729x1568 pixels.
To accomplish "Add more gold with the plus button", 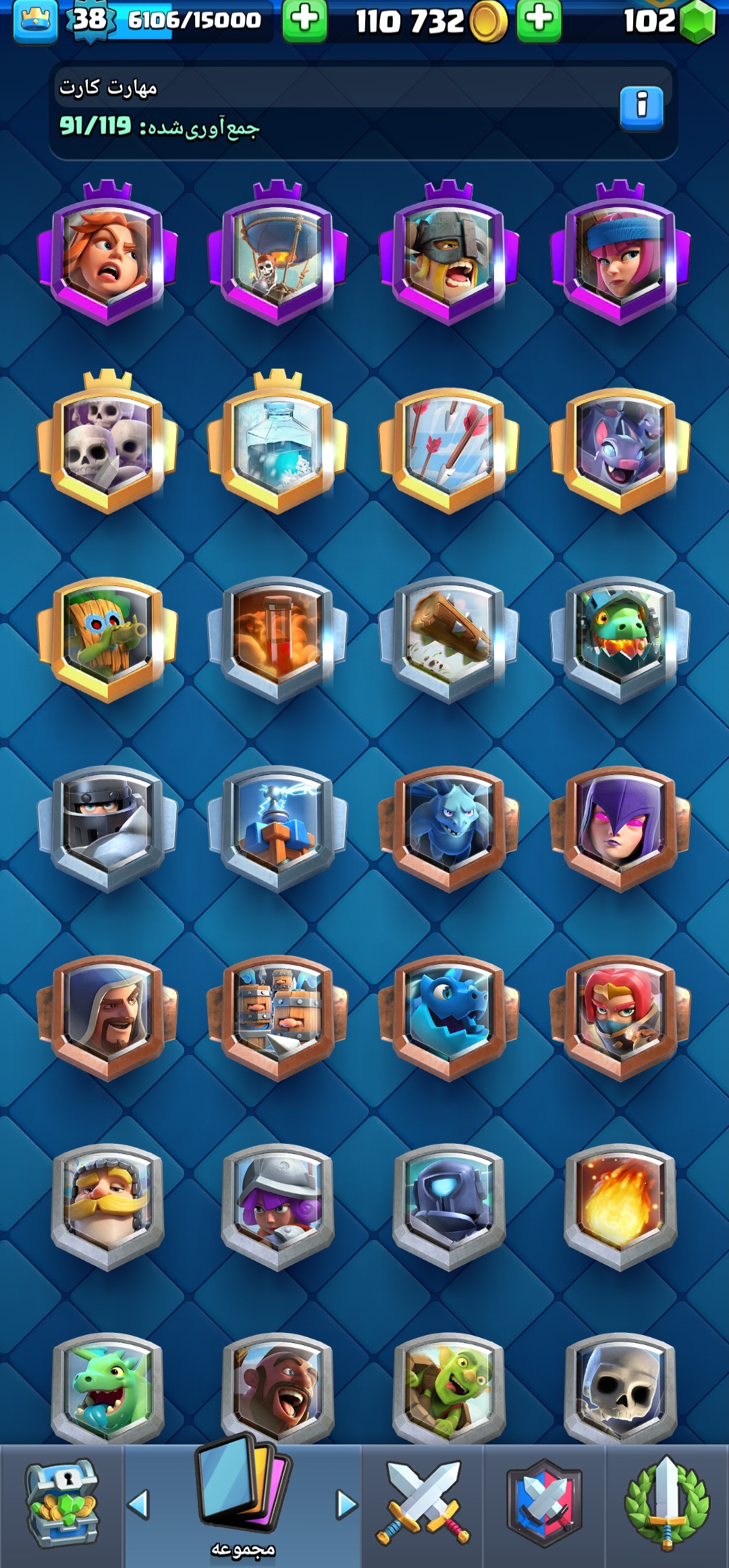I will coord(539,20).
